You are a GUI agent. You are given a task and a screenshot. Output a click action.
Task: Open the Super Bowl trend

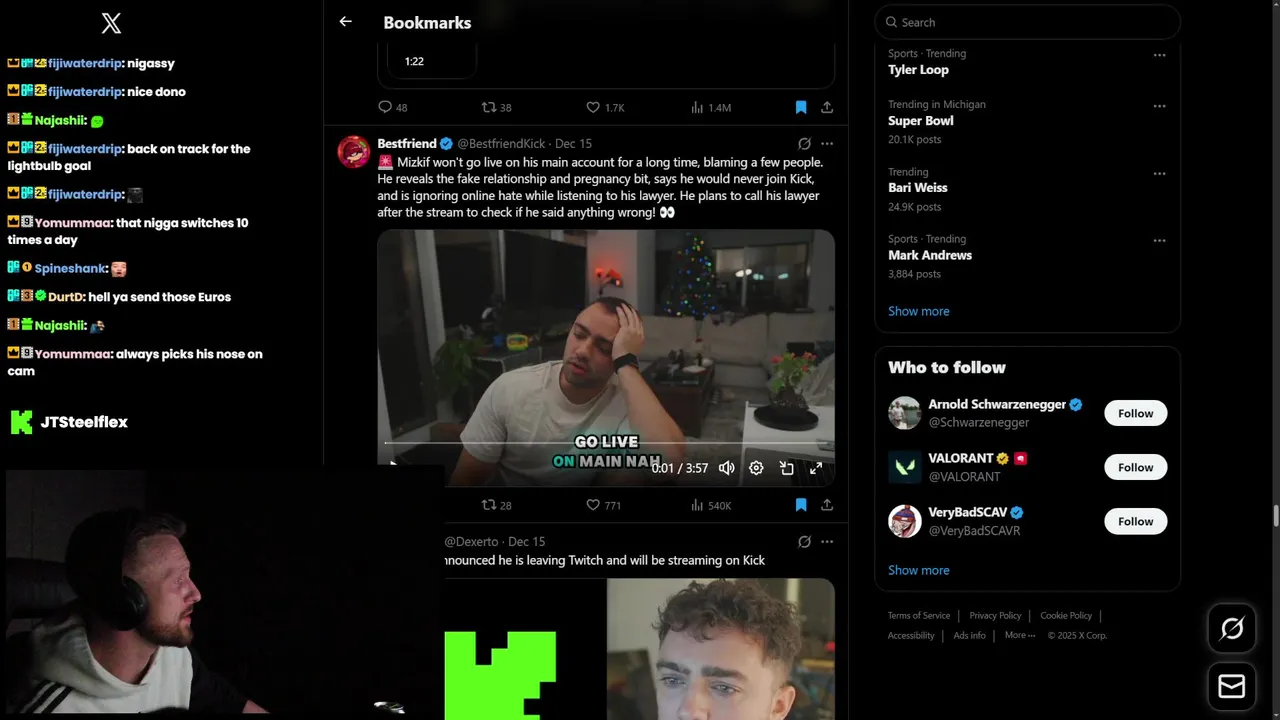[920, 121]
